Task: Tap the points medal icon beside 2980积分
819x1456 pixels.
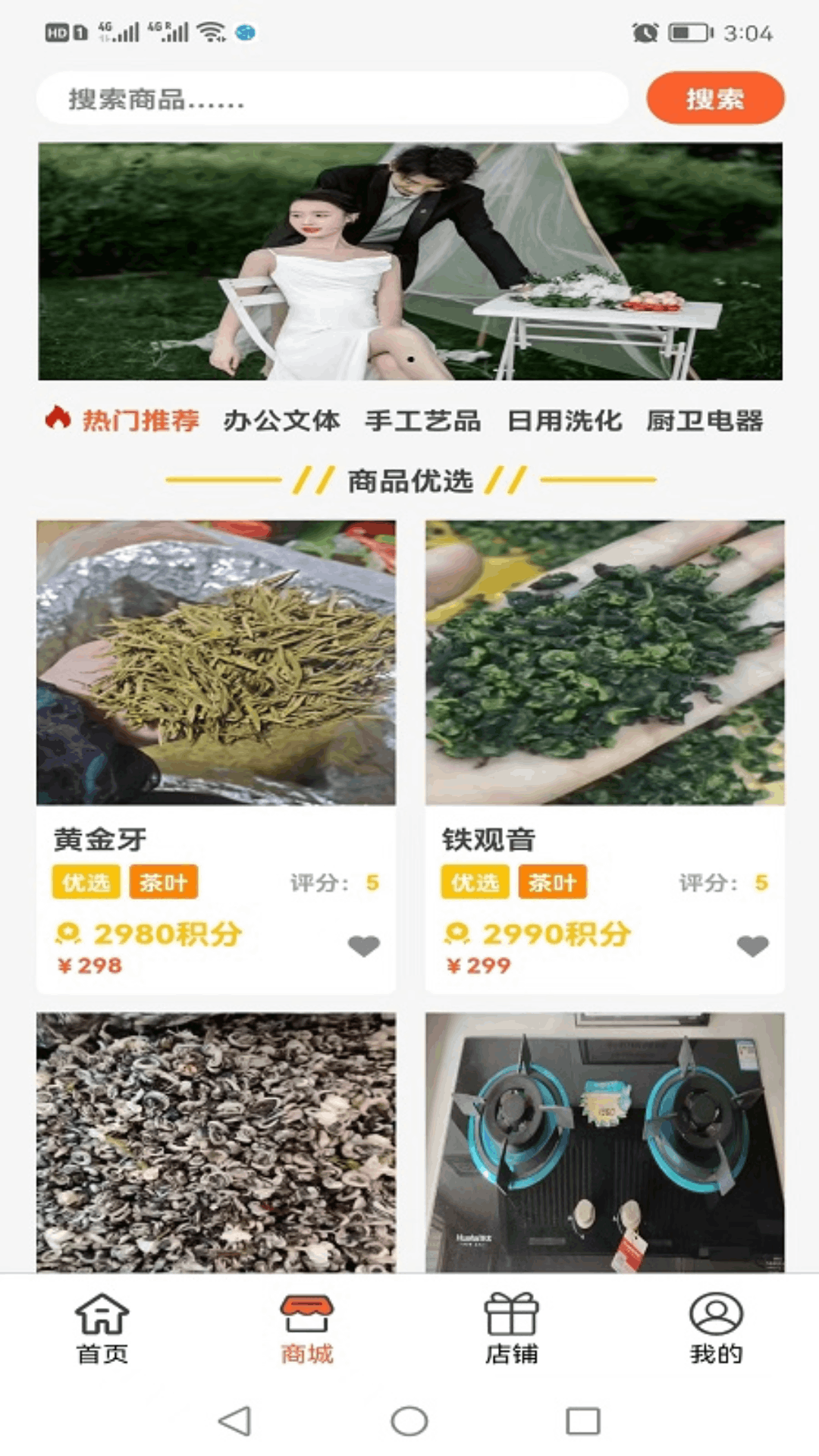Action: (69, 935)
